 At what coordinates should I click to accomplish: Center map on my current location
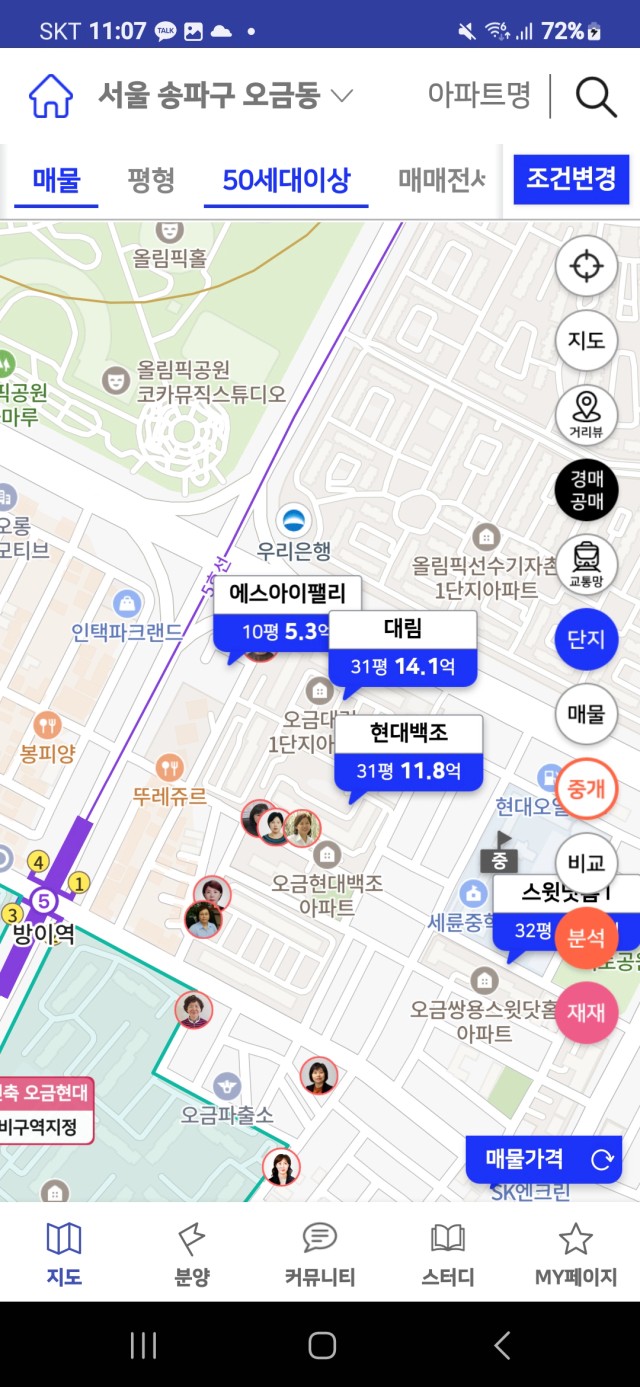click(x=586, y=266)
